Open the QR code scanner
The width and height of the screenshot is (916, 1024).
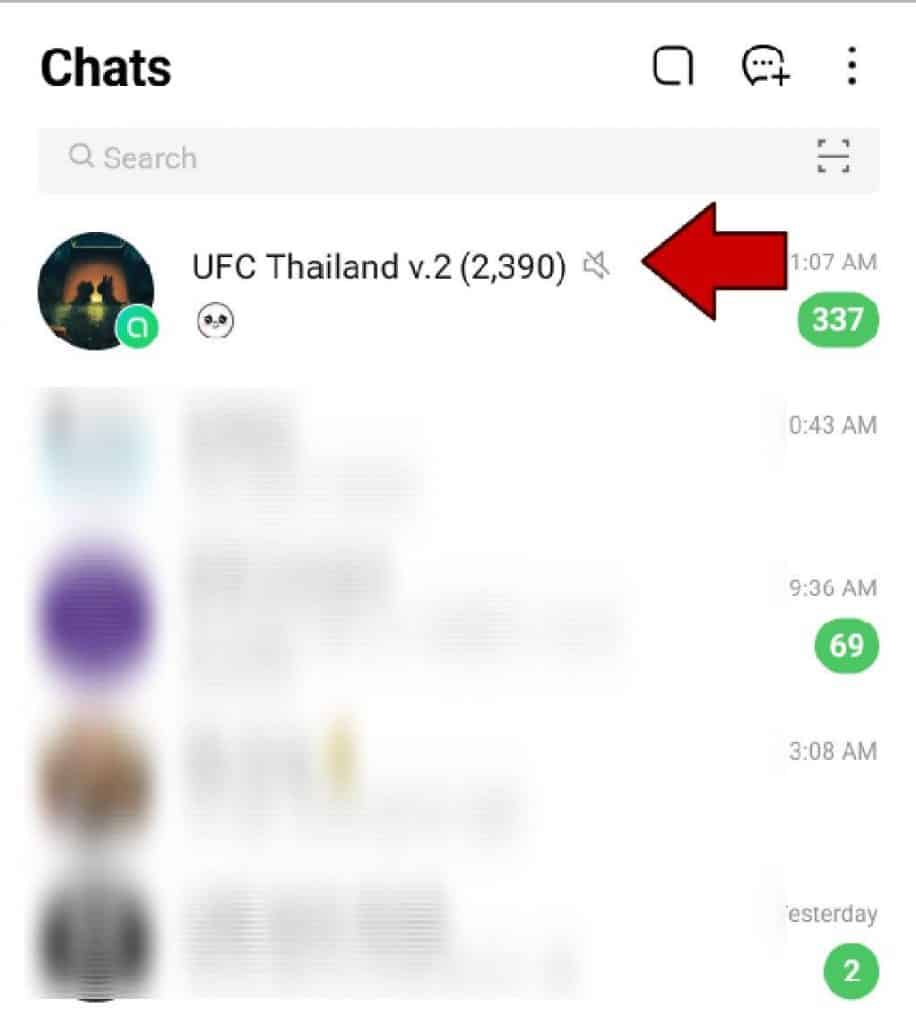click(832, 157)
